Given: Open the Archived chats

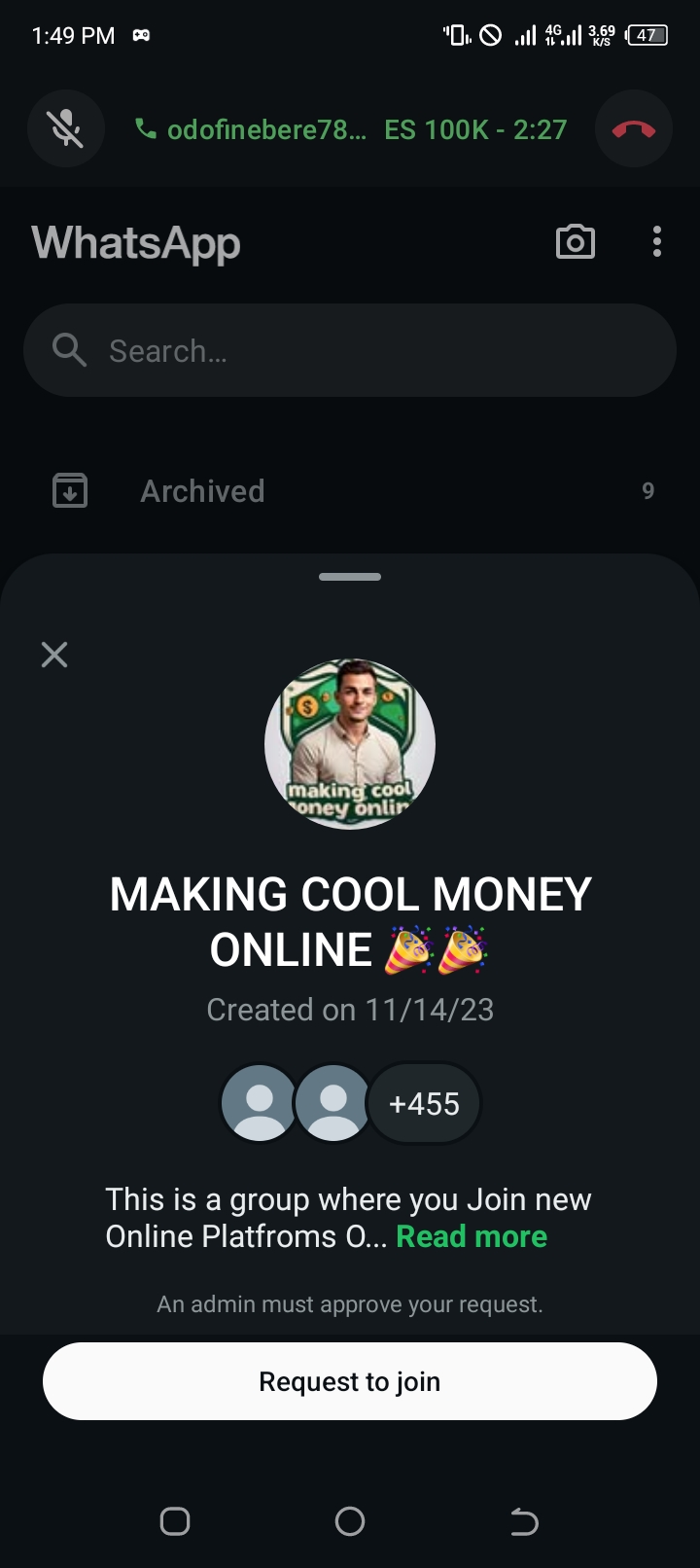Looking at the screenshot, I should (202, 491).
